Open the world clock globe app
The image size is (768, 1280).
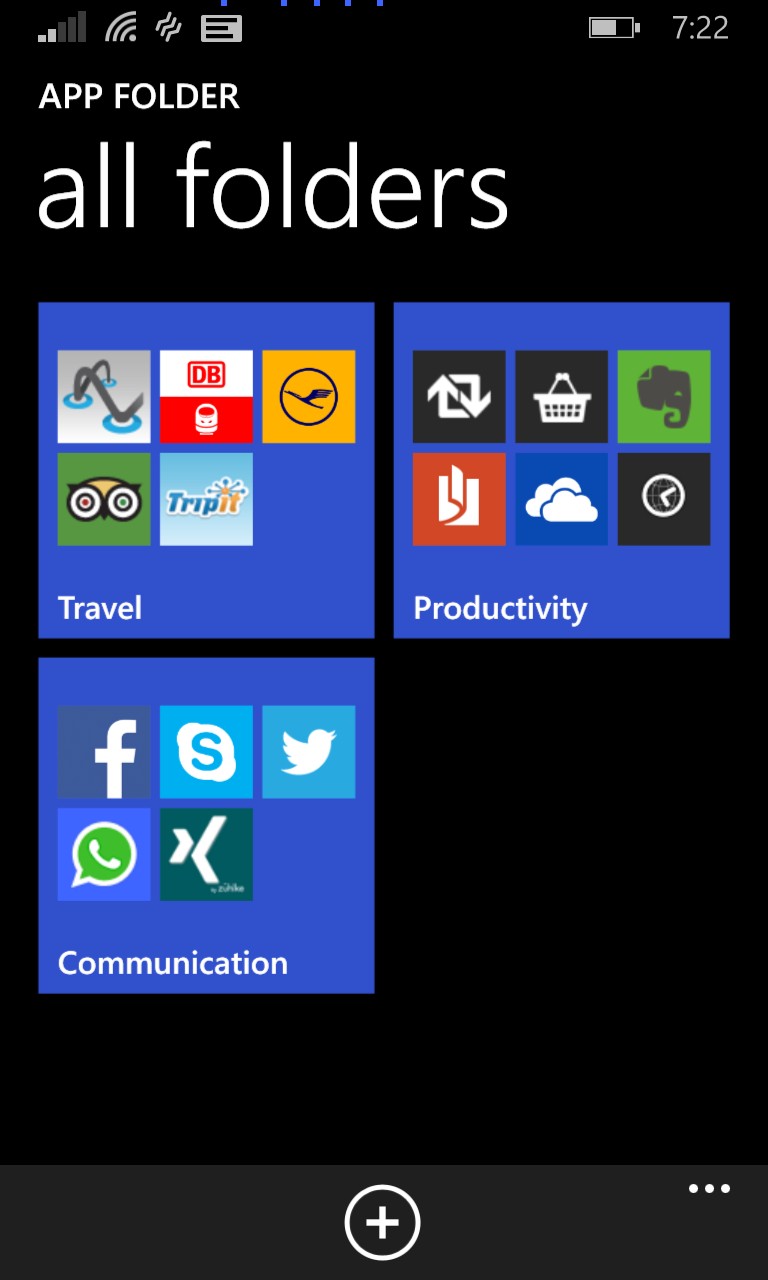point(663,500)
